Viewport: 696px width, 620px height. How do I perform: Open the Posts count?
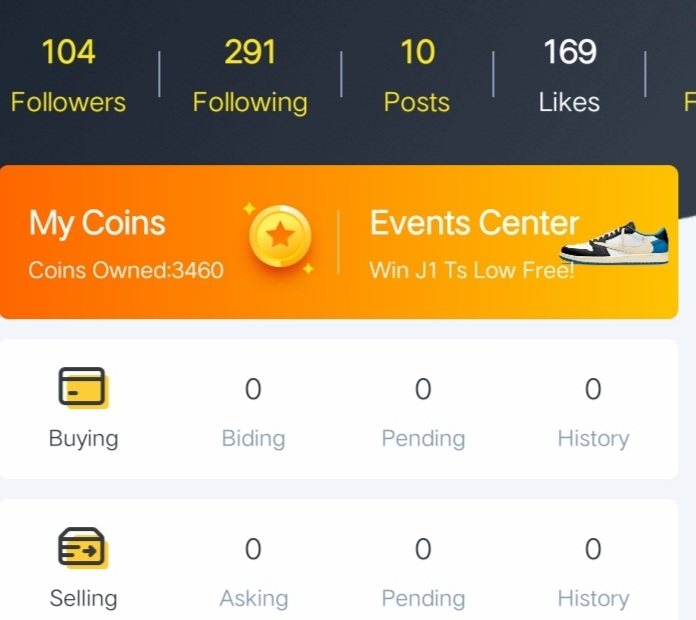(417, 76)
